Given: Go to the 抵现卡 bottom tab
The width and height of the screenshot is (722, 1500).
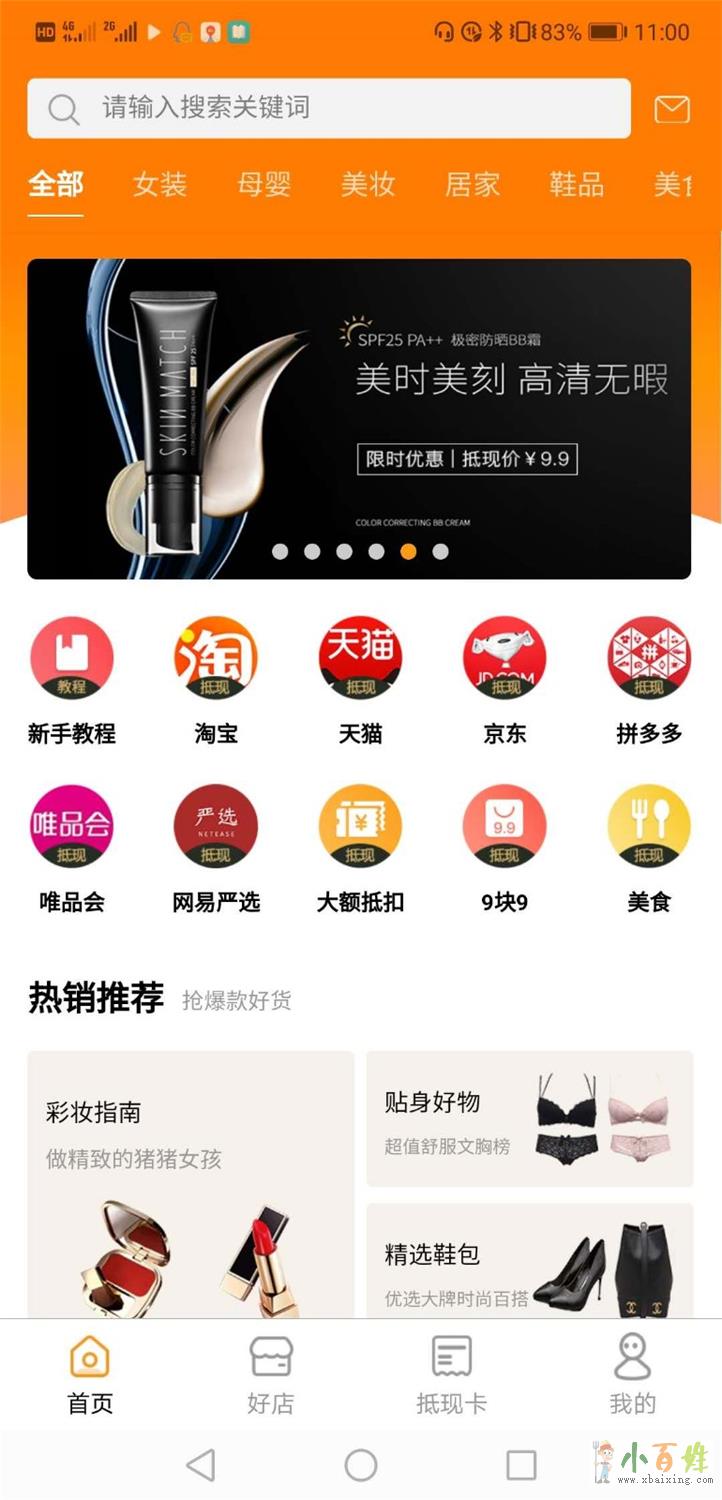Looking at the screenshot, I should 451,1375.
